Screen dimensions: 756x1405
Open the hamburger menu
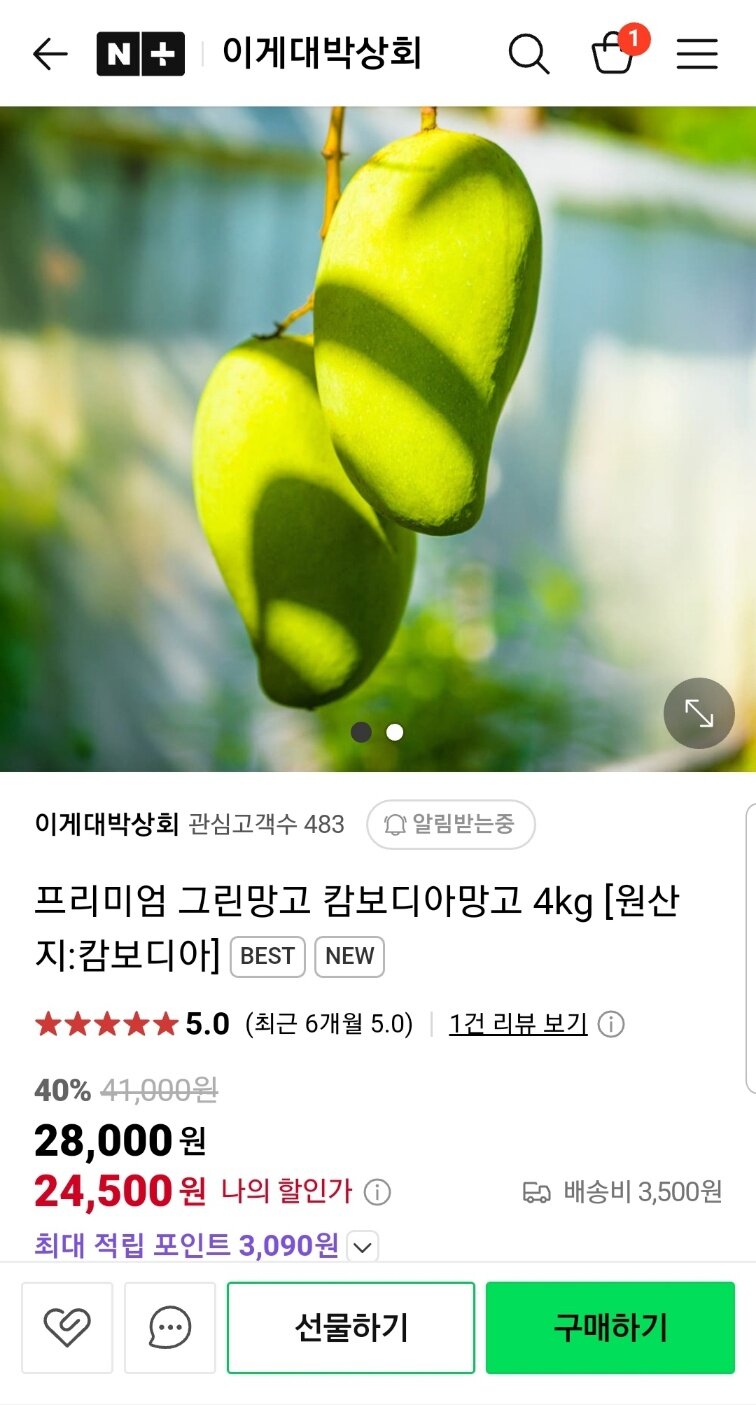(697, 54)
